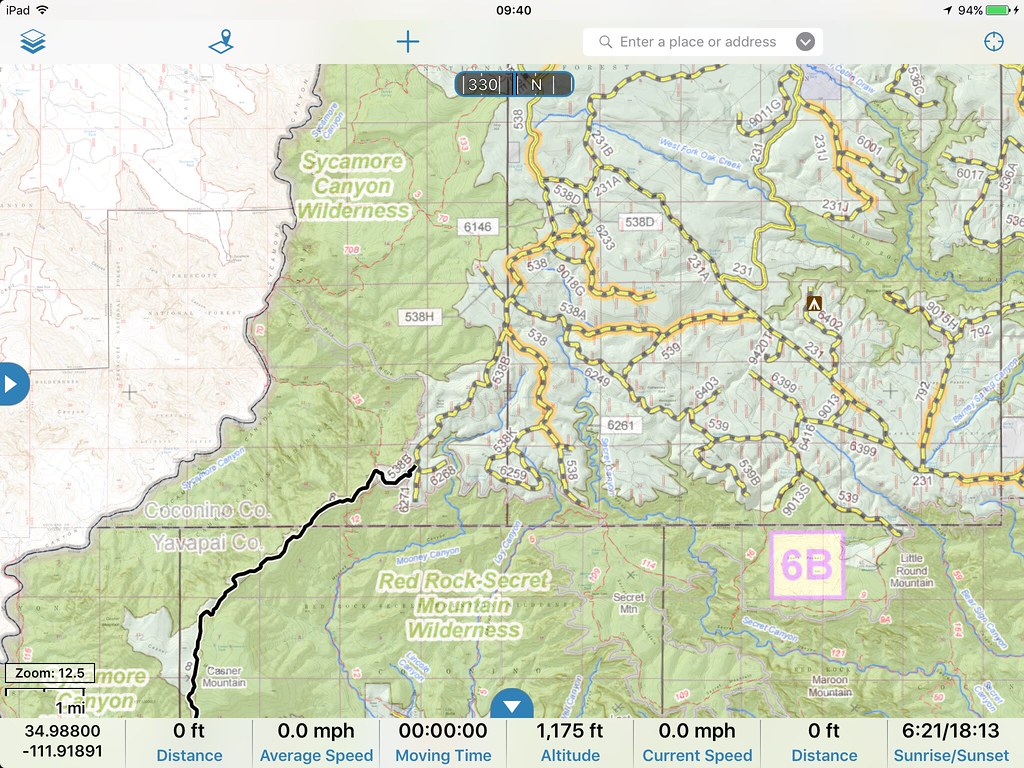
Task: Expand the search options dropdown arrow
Action: (x=805, y=42)
